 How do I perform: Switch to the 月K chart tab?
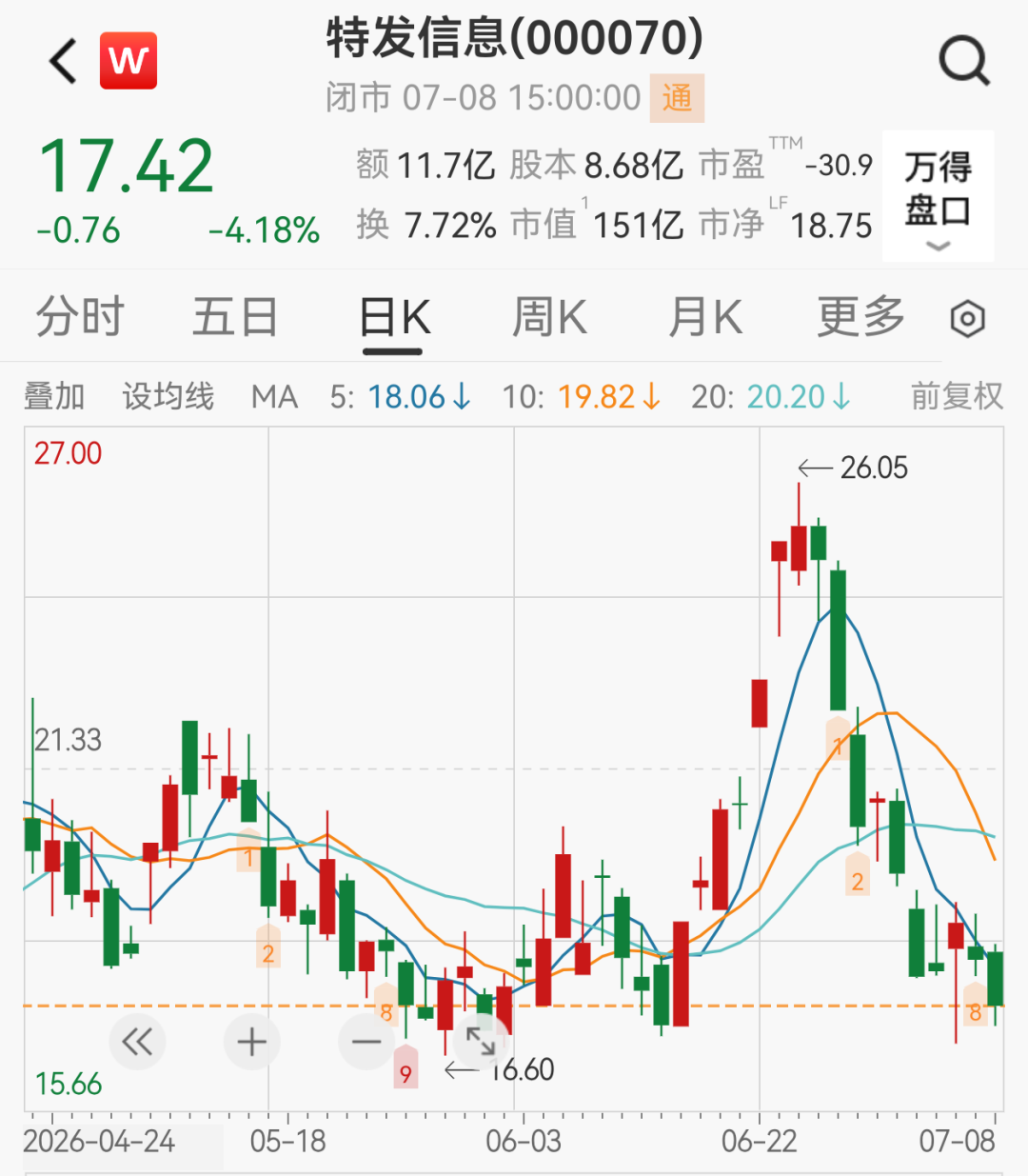[705, 317]
